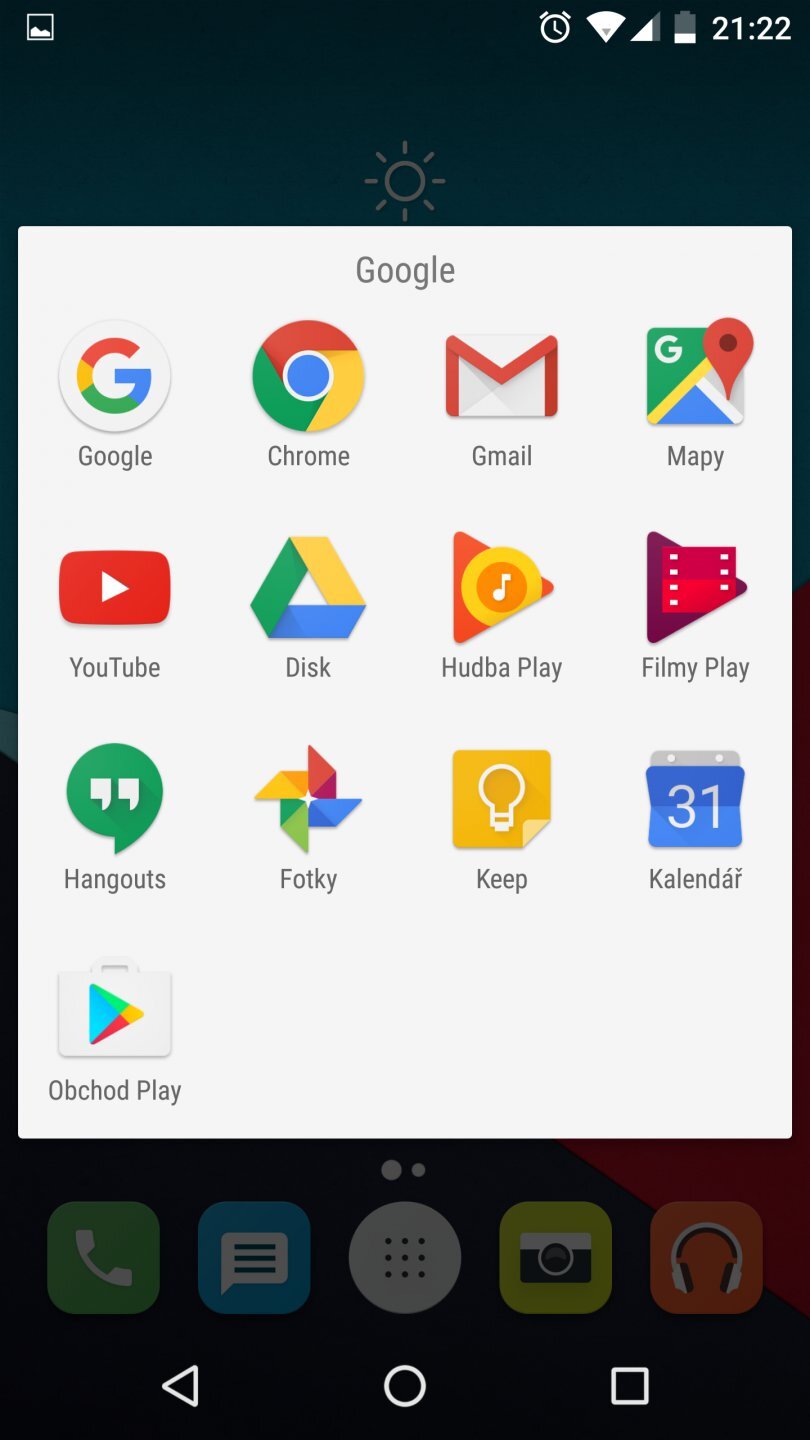Open the Kalendář calendar
Viewport: 810px width, 1440px height.
[x=695, y=799]
